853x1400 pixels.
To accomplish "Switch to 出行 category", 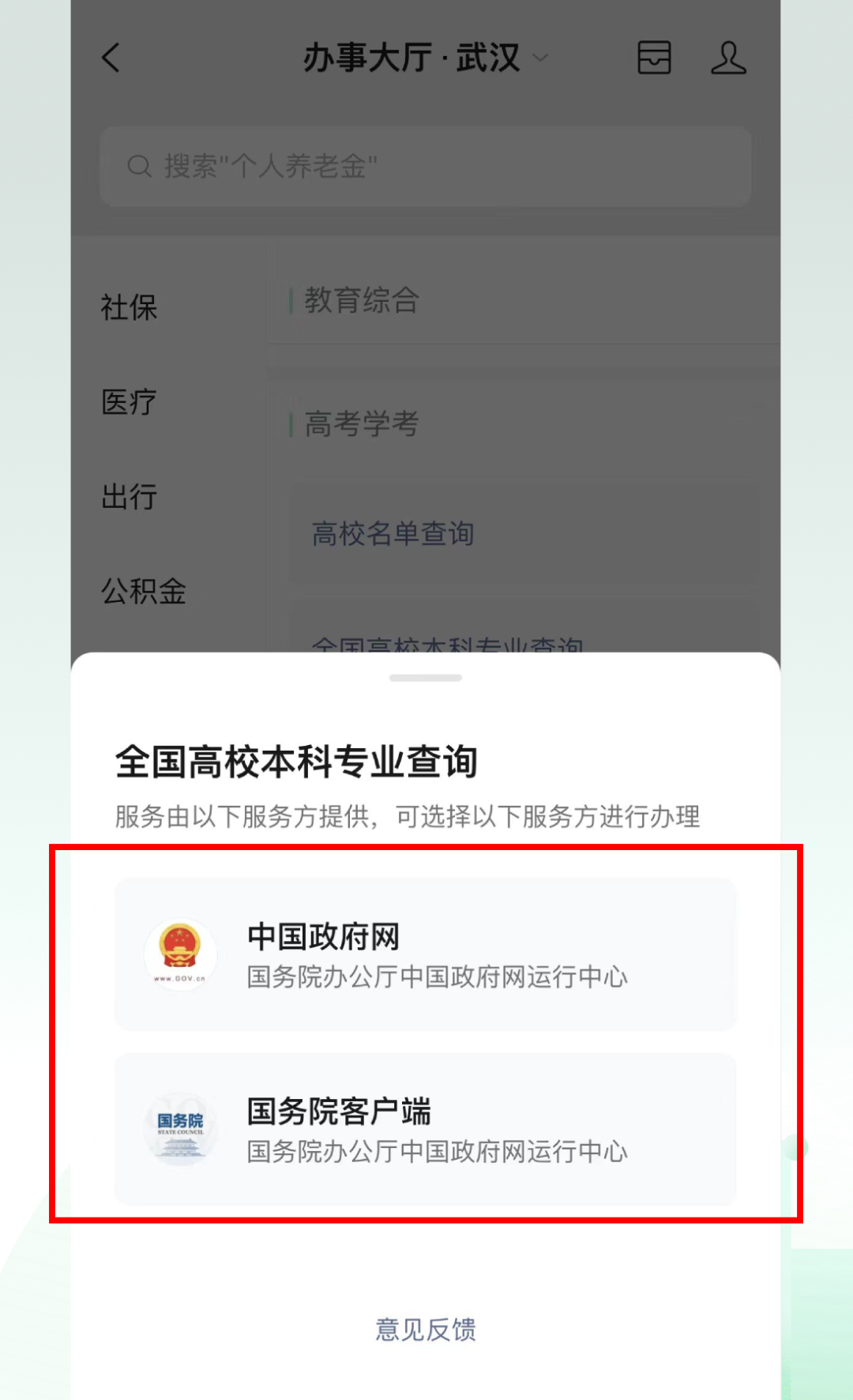I will [x=129, y=497].
